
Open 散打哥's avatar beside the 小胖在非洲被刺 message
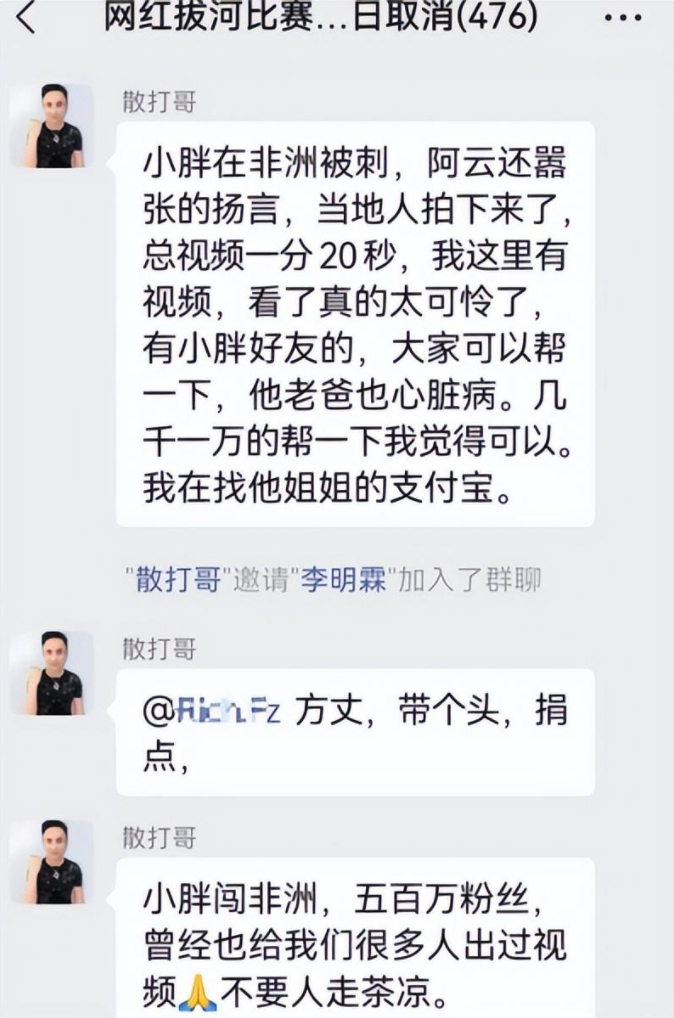[52, 126]
